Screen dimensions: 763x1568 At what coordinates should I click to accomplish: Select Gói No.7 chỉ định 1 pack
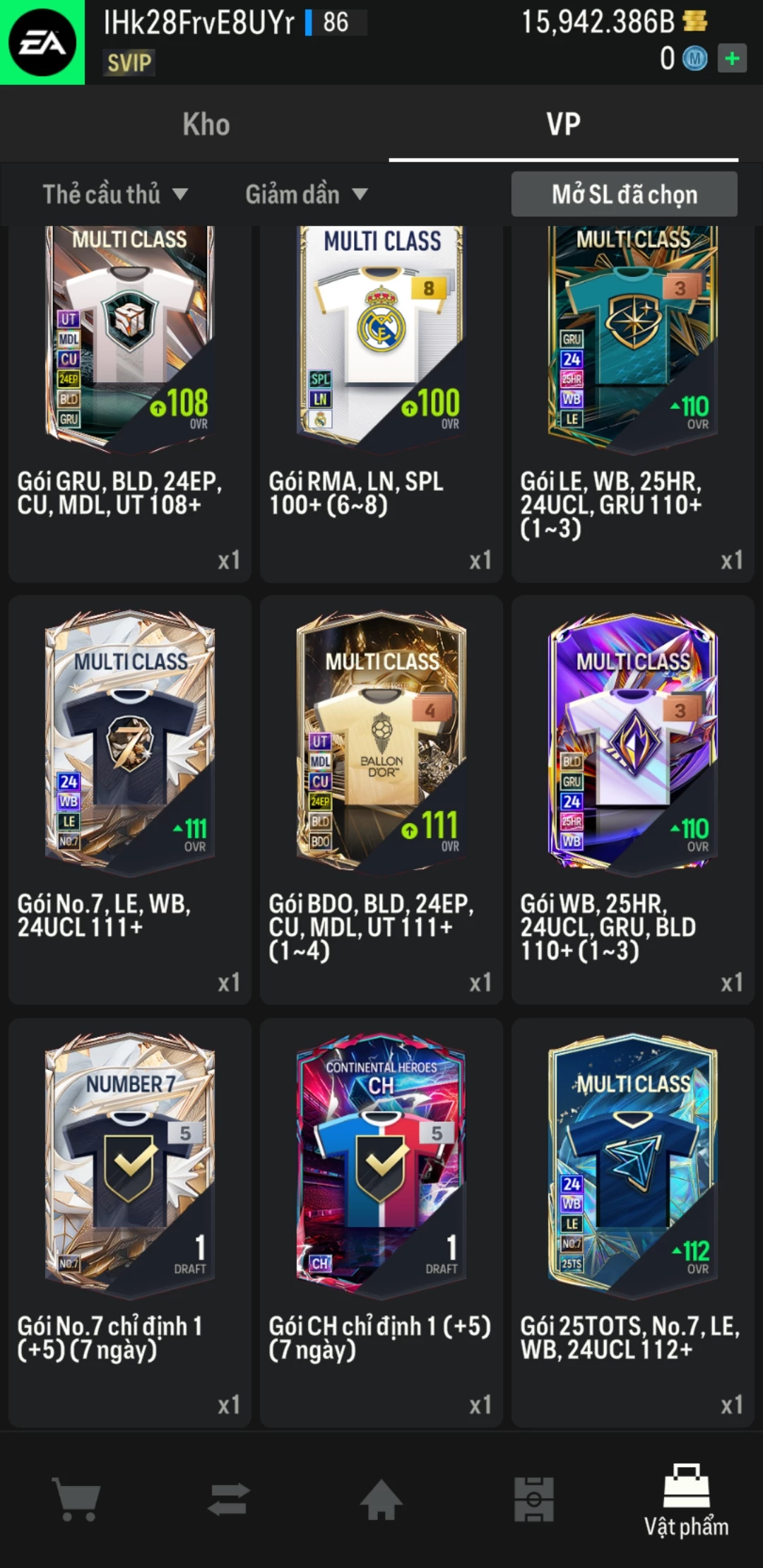tap(130, 1222)
